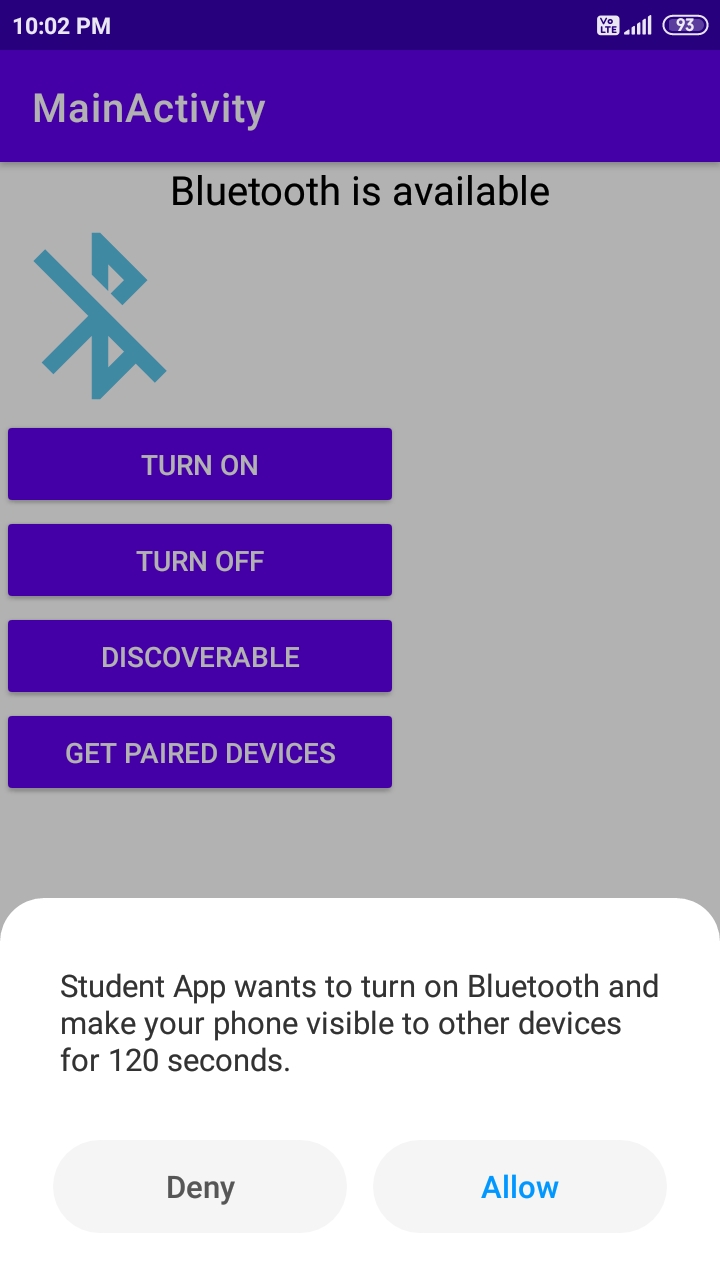
Task: Click the VoLTE icon in status bar
Action: (610, 24)
